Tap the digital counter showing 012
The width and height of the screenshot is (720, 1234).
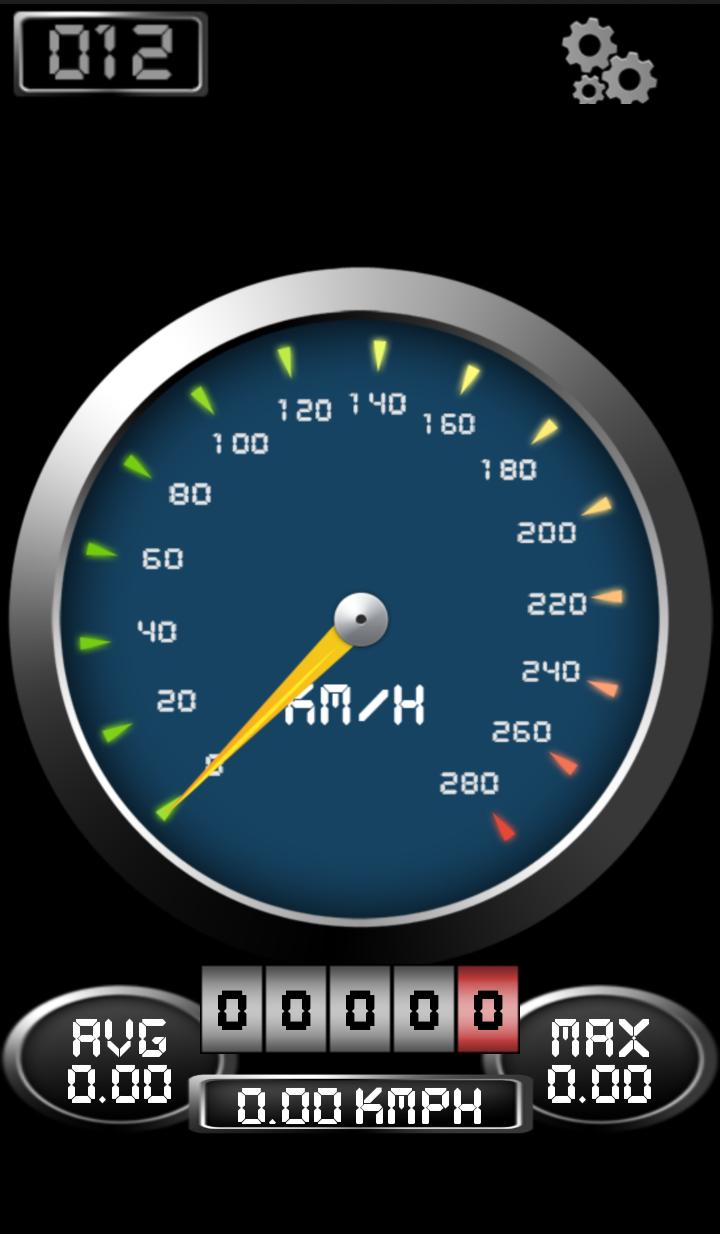click(x=110, y=53)
